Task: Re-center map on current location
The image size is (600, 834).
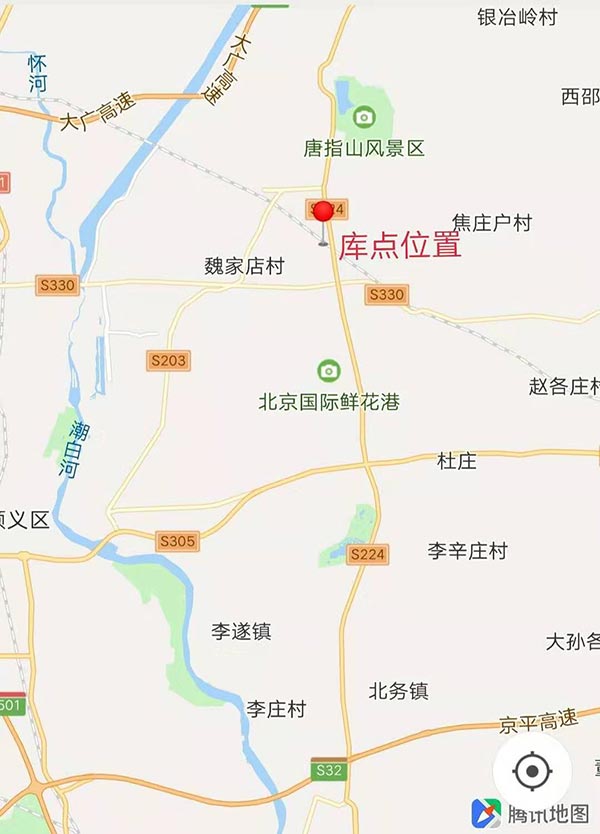Action: [532, 772]
